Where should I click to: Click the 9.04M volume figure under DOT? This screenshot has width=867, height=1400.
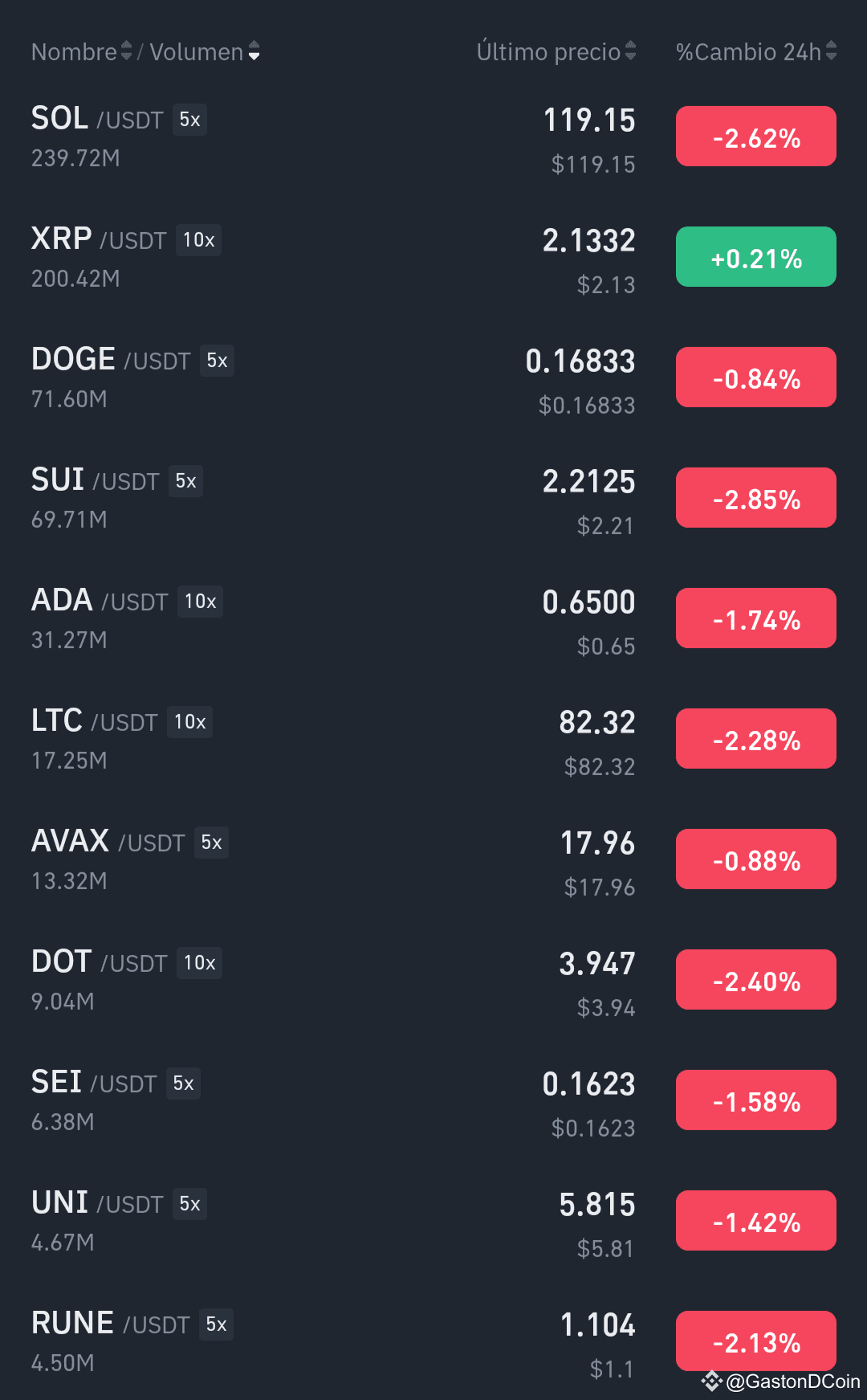62,1002
